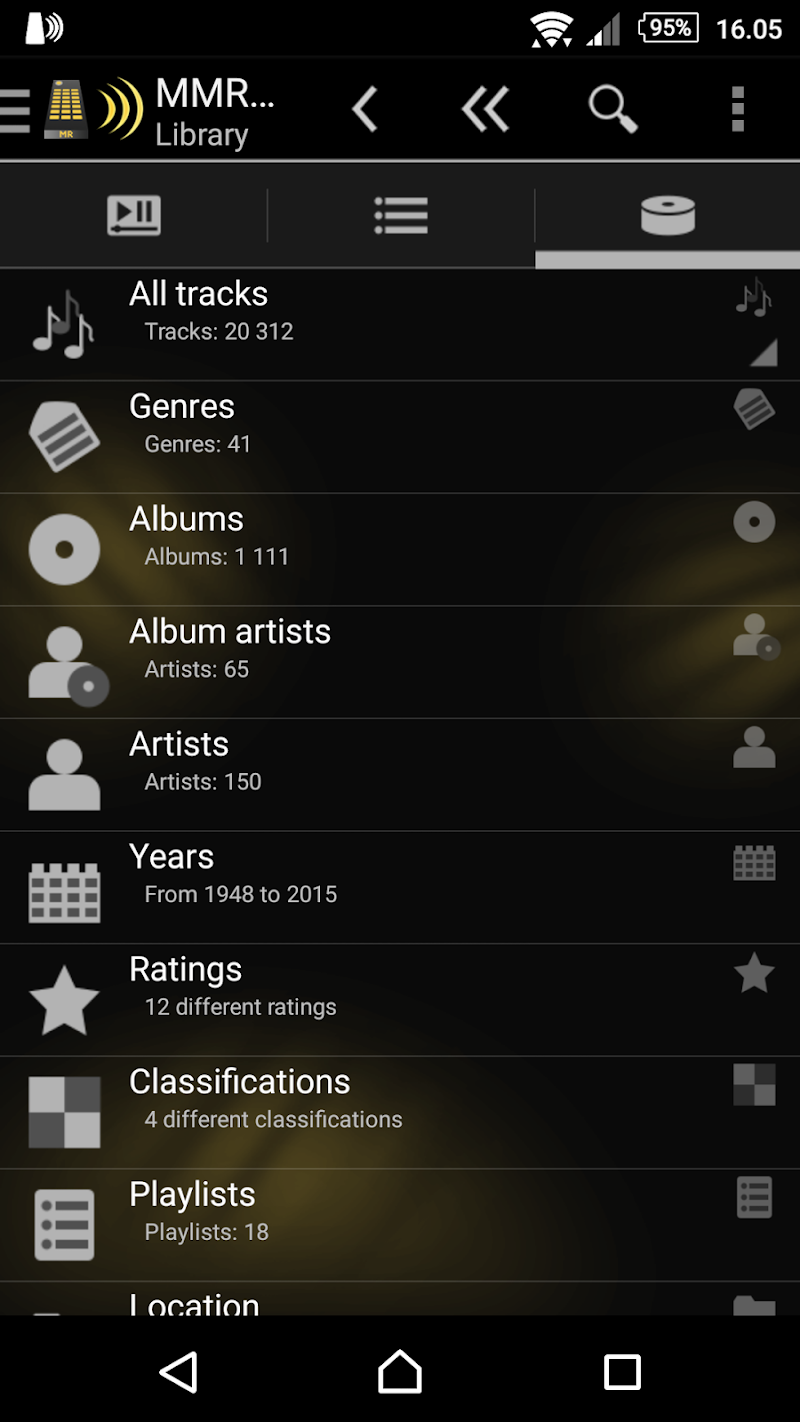Open the hamburger drawer menu
The image size is (800, 1422).
tap(16, 110)
